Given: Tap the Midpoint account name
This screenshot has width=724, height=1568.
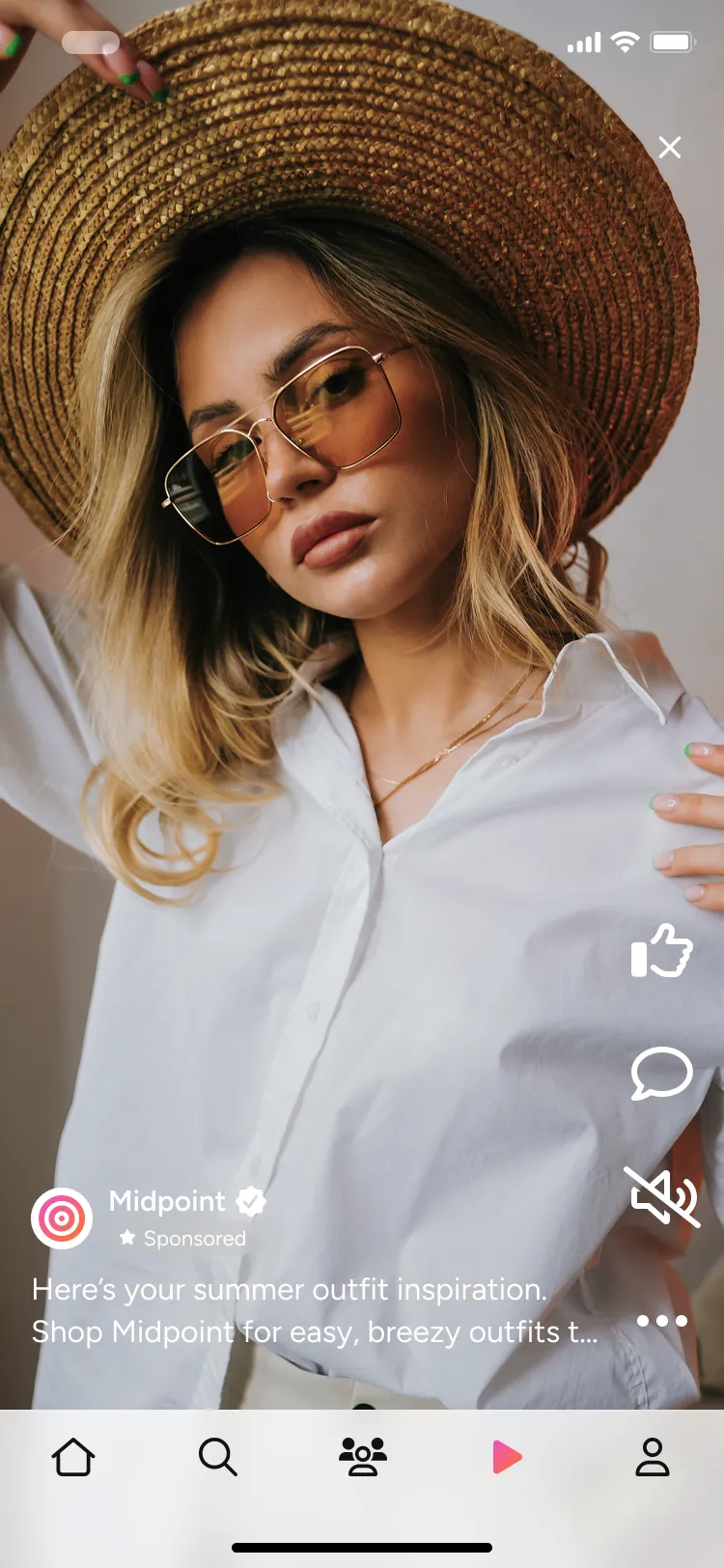Looking at the screenshot, I should (x=167, y=1201).
